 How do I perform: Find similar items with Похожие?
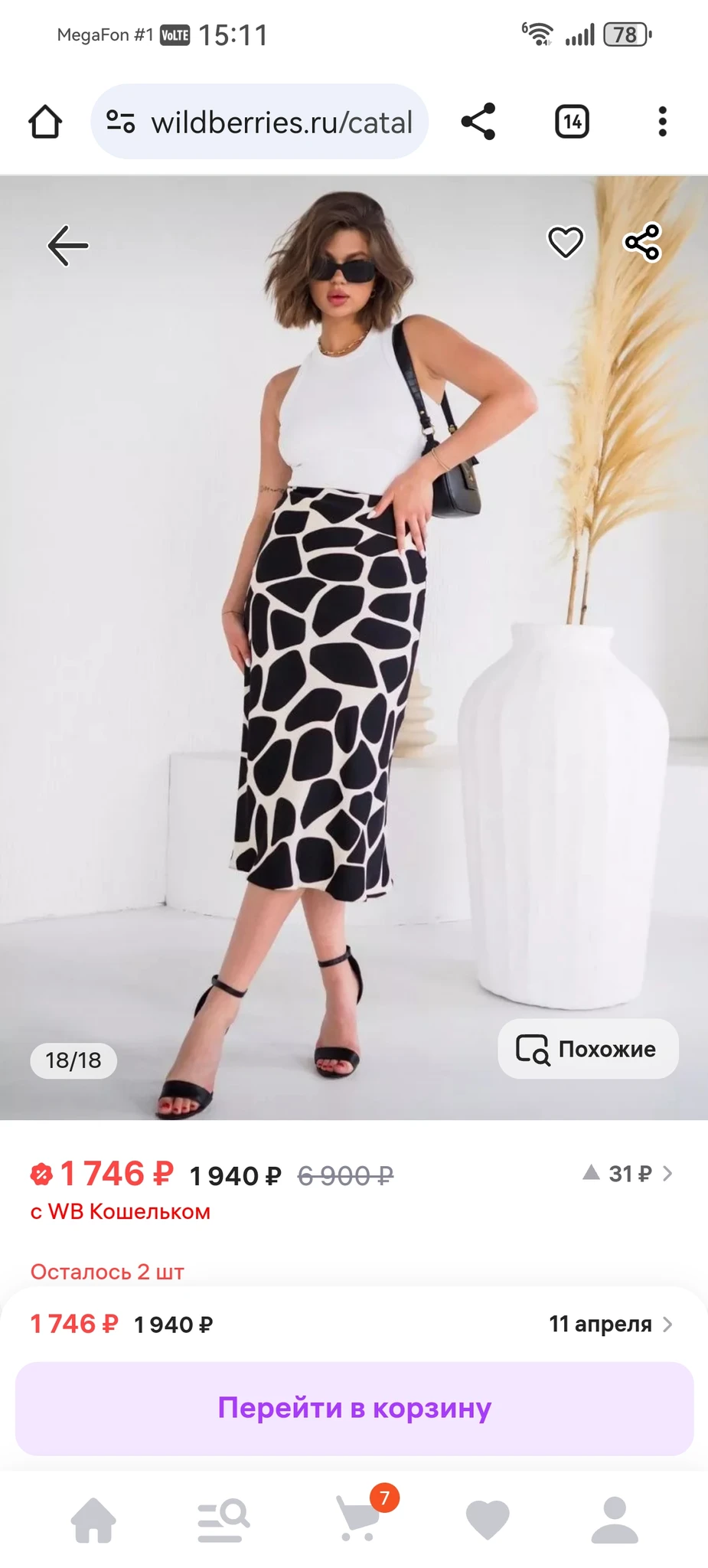tap(588, 1049)
